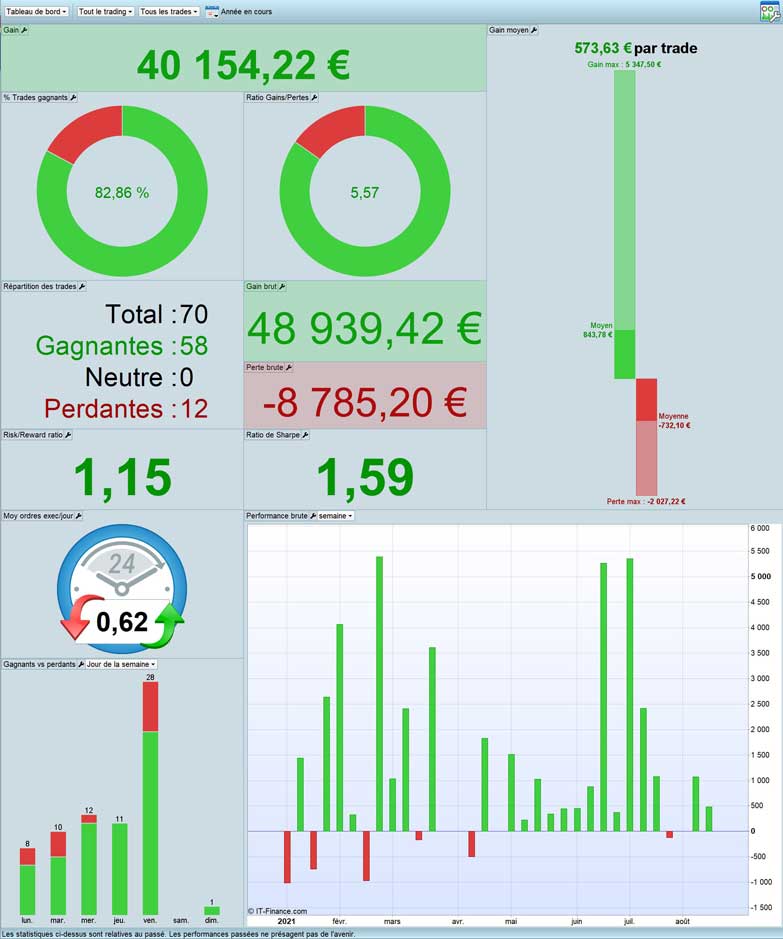Change the semaine chart period

coord(337,516)
